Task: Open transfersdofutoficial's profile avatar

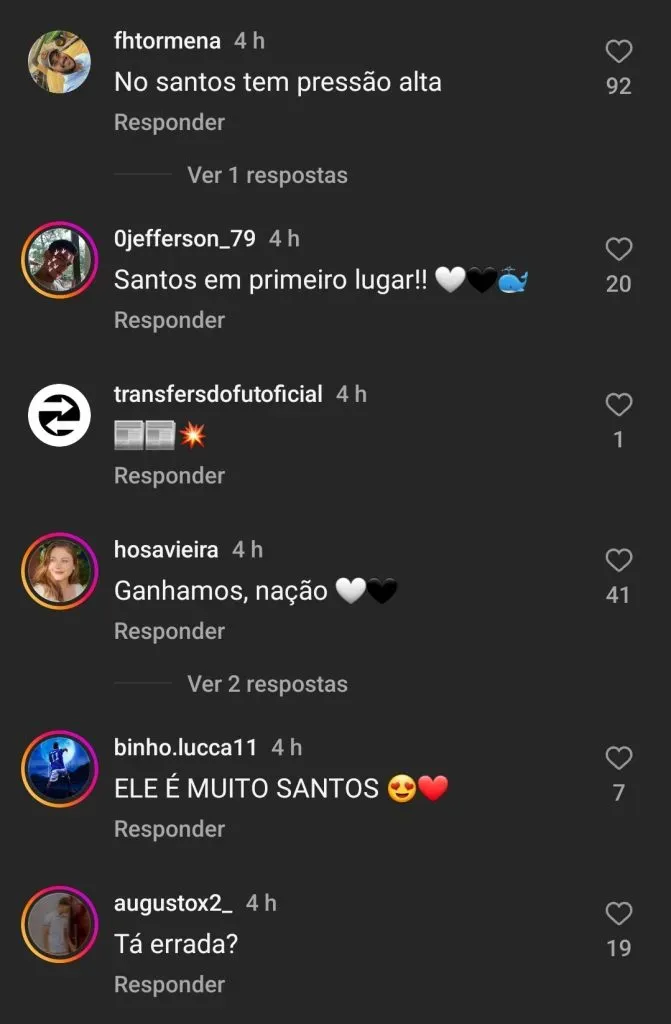Action: [x=59, y=415]
